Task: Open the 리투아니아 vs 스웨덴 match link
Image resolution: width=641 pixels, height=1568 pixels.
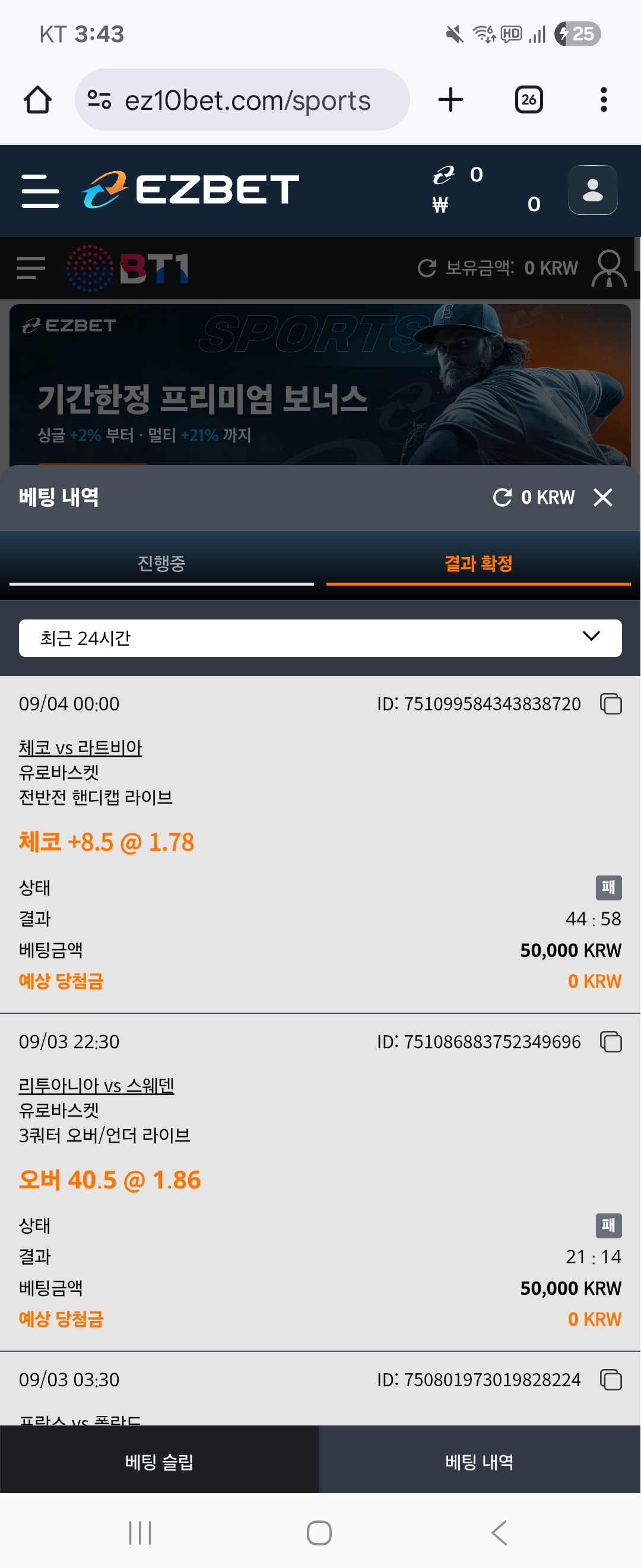Action: click(x=96, y=1085)
